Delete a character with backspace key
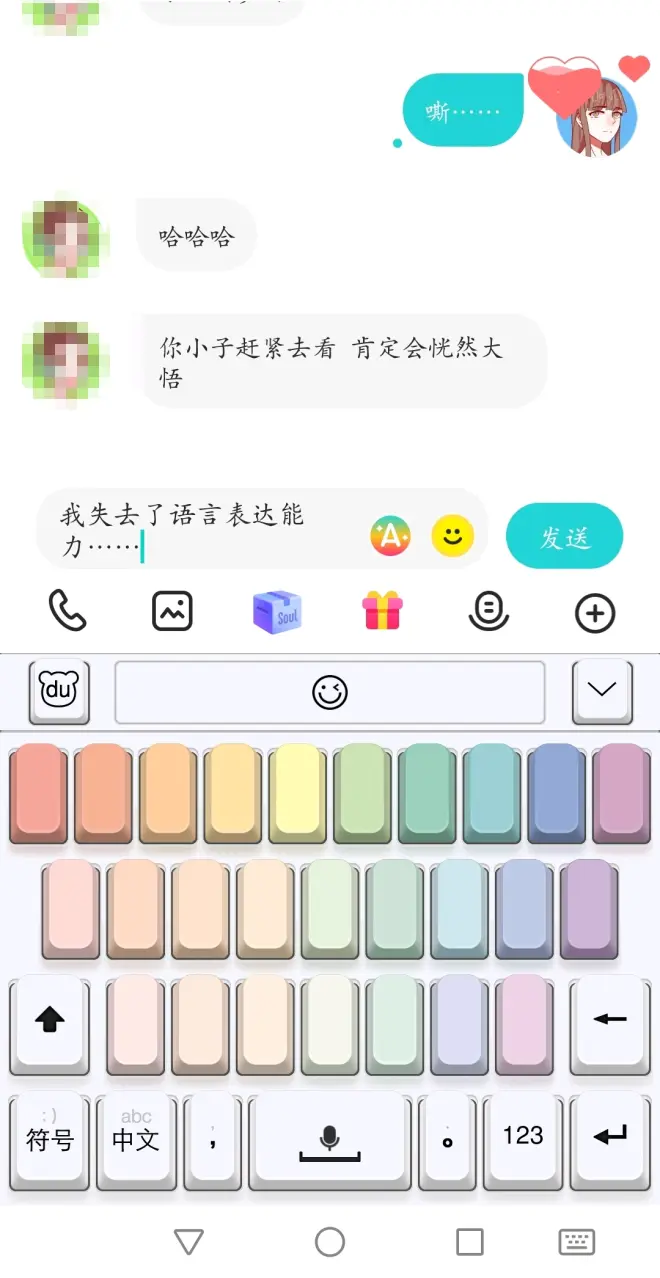The image size is (660, 1278). (x=609, y=1020)
